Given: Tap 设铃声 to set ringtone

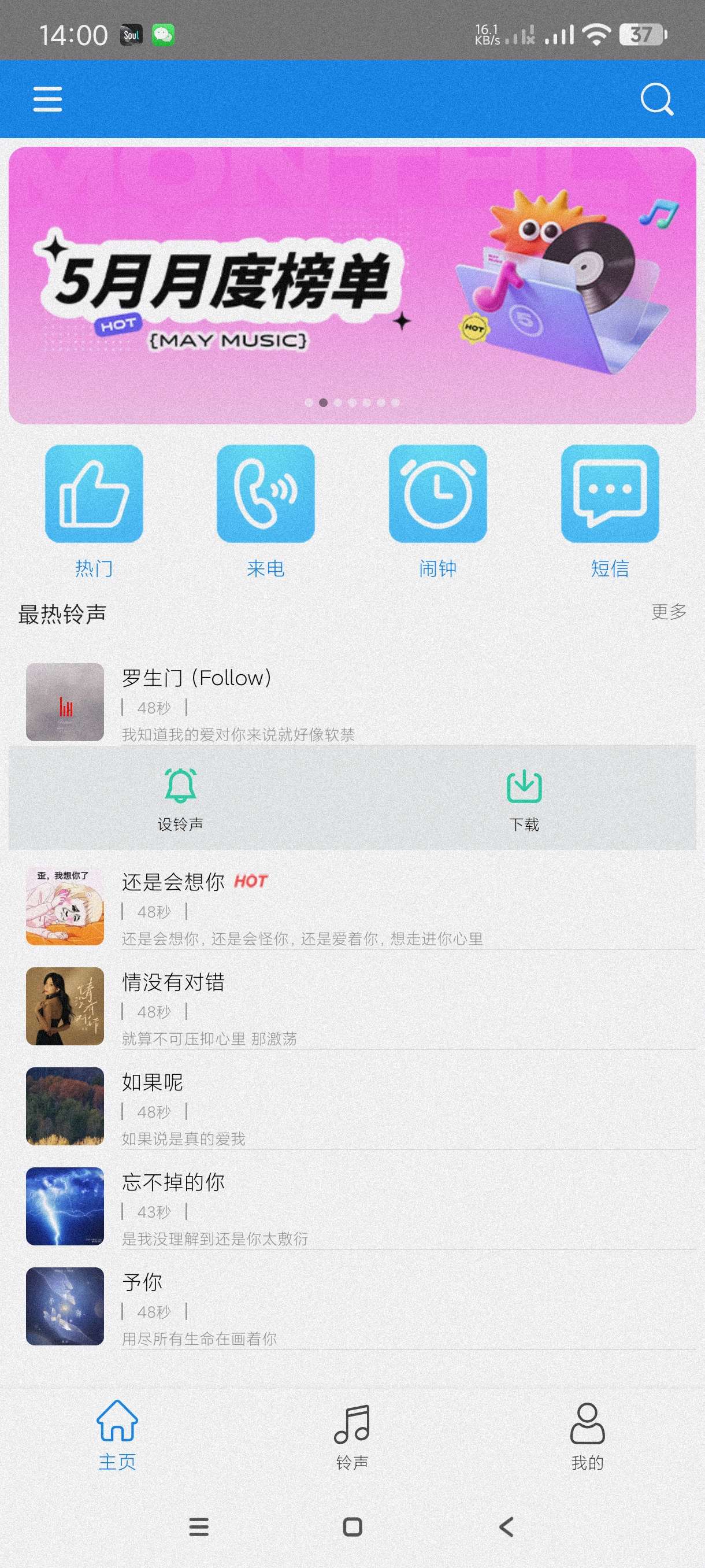Looking at the screenshot, I should pyautogui.click(x=180, y=798).
